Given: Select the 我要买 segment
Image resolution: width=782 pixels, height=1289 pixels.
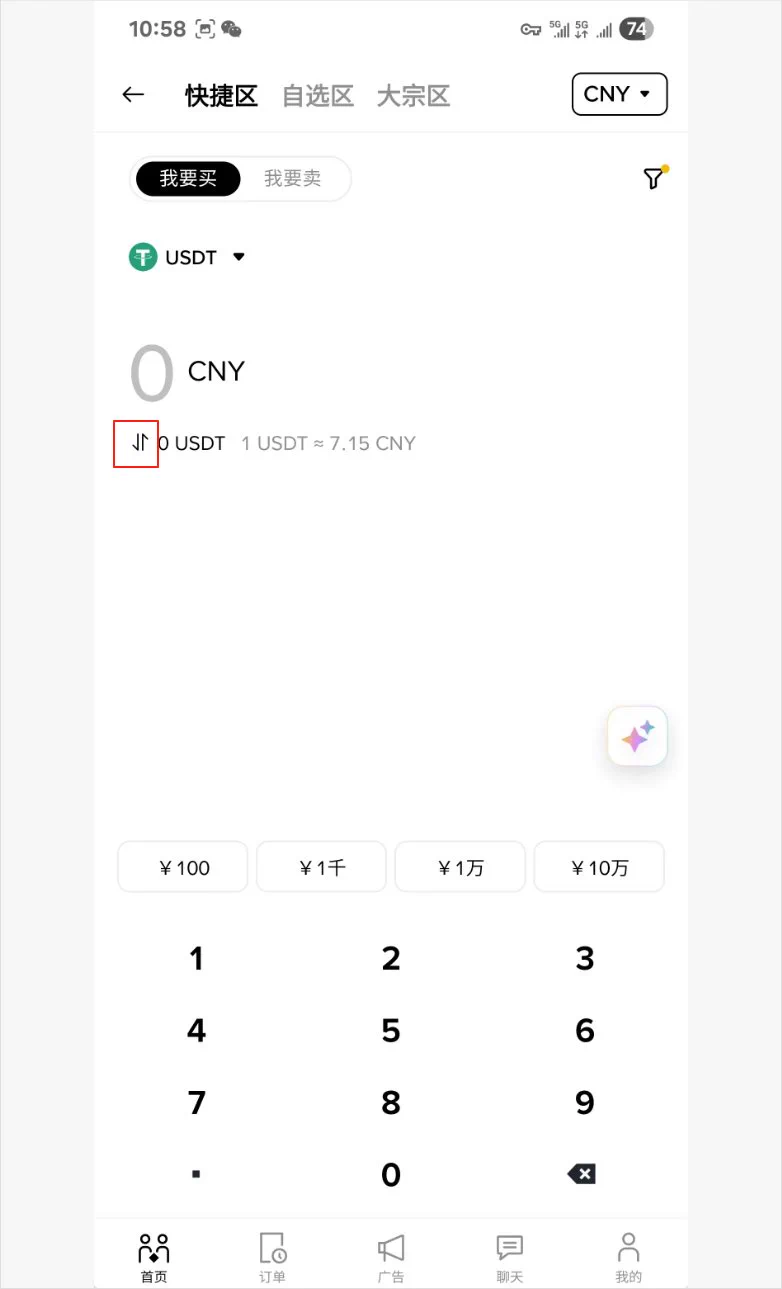Looking at the screenshot, I should (x=188, y=179).
